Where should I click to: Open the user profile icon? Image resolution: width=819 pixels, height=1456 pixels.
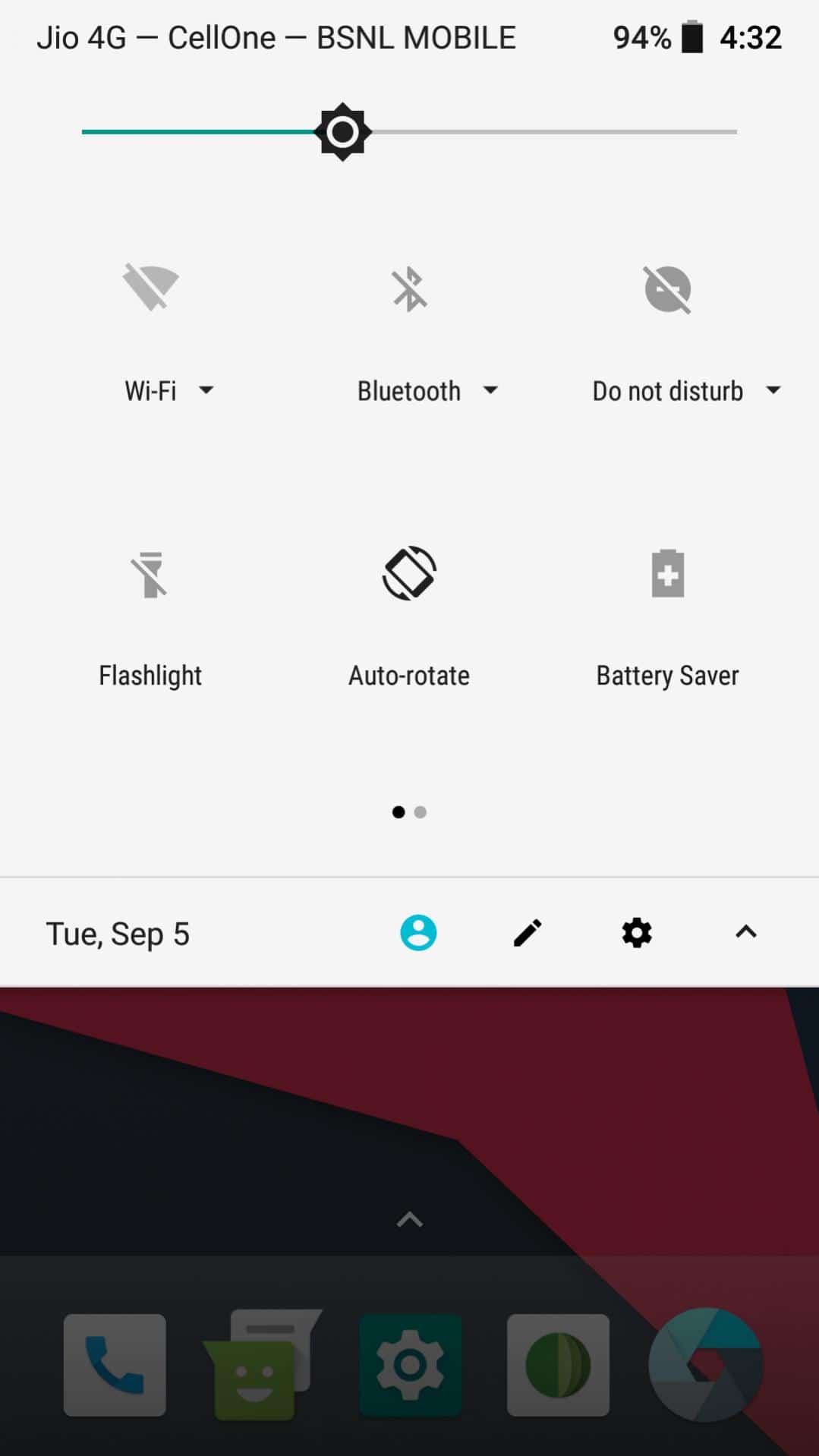coord(418,932)
